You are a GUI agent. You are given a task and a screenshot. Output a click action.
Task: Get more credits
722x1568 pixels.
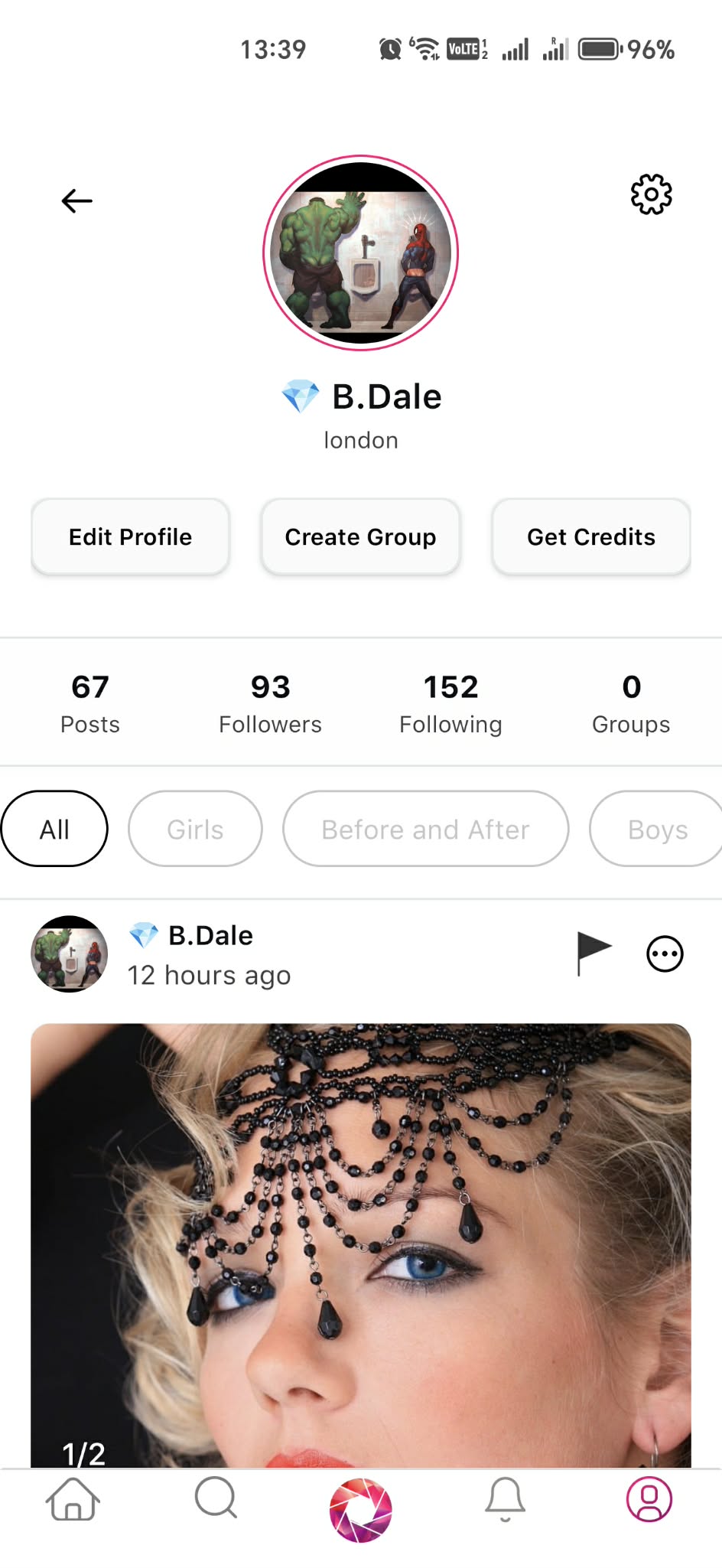pos(590,536)
